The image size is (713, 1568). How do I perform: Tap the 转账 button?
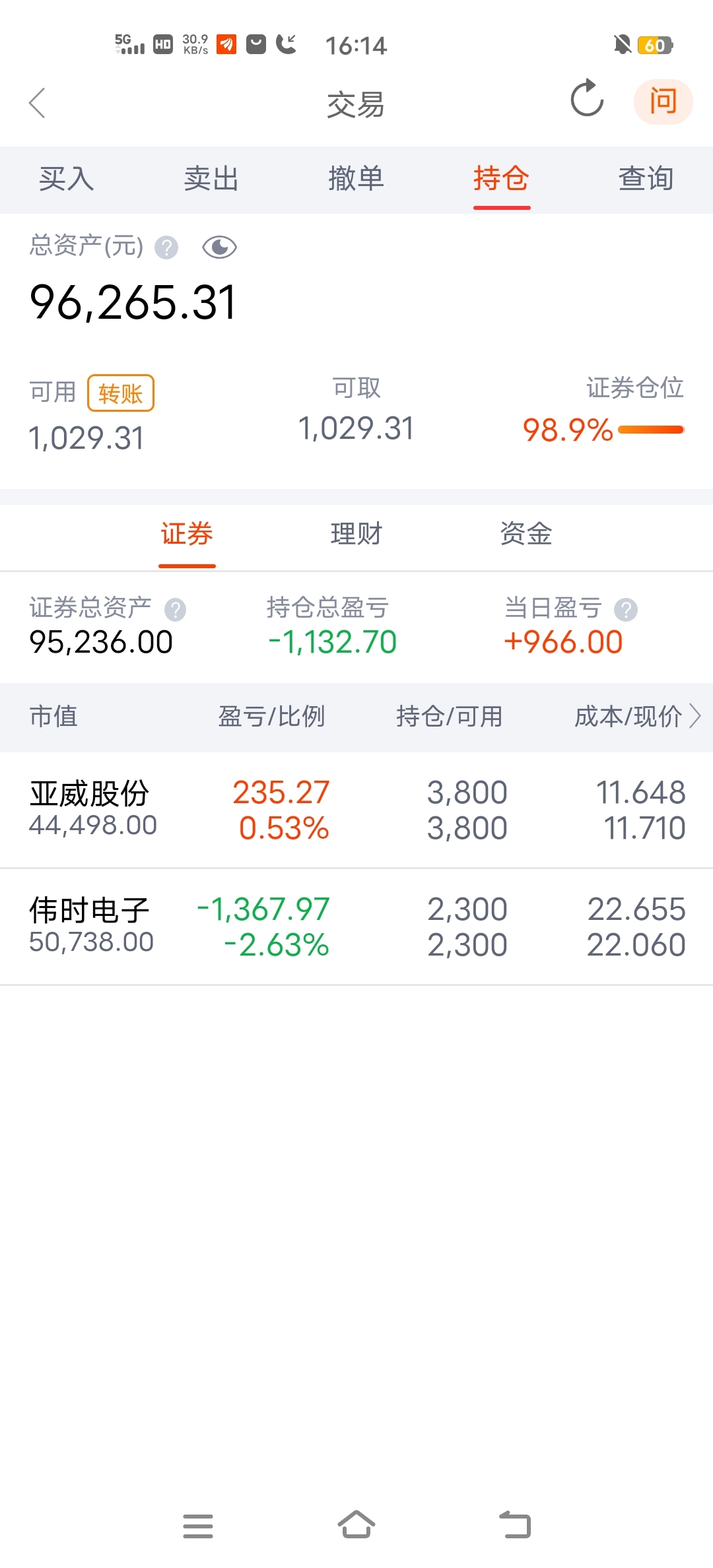tap(121, 392)
